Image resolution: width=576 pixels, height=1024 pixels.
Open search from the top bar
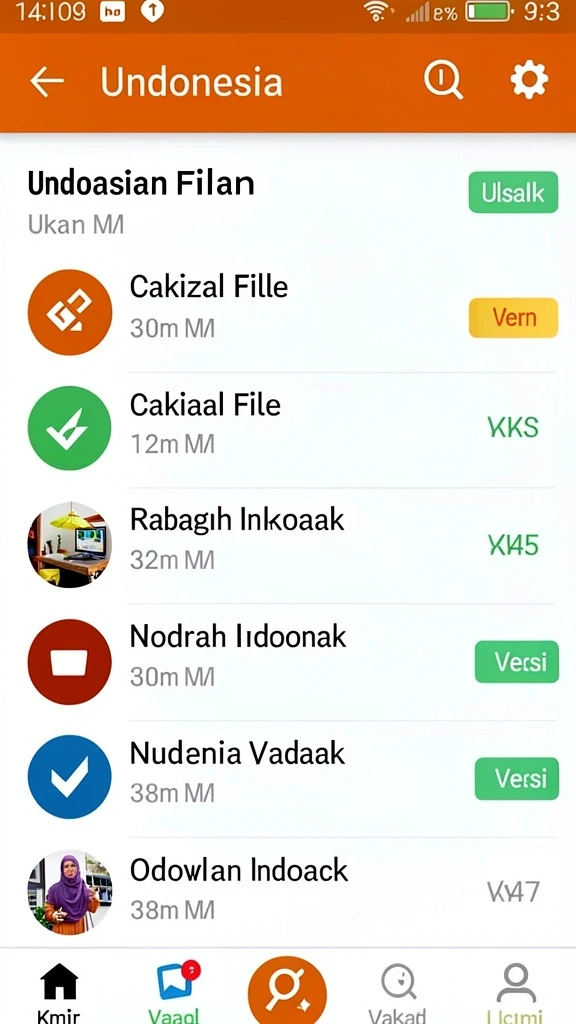click(x=443, y=81)
